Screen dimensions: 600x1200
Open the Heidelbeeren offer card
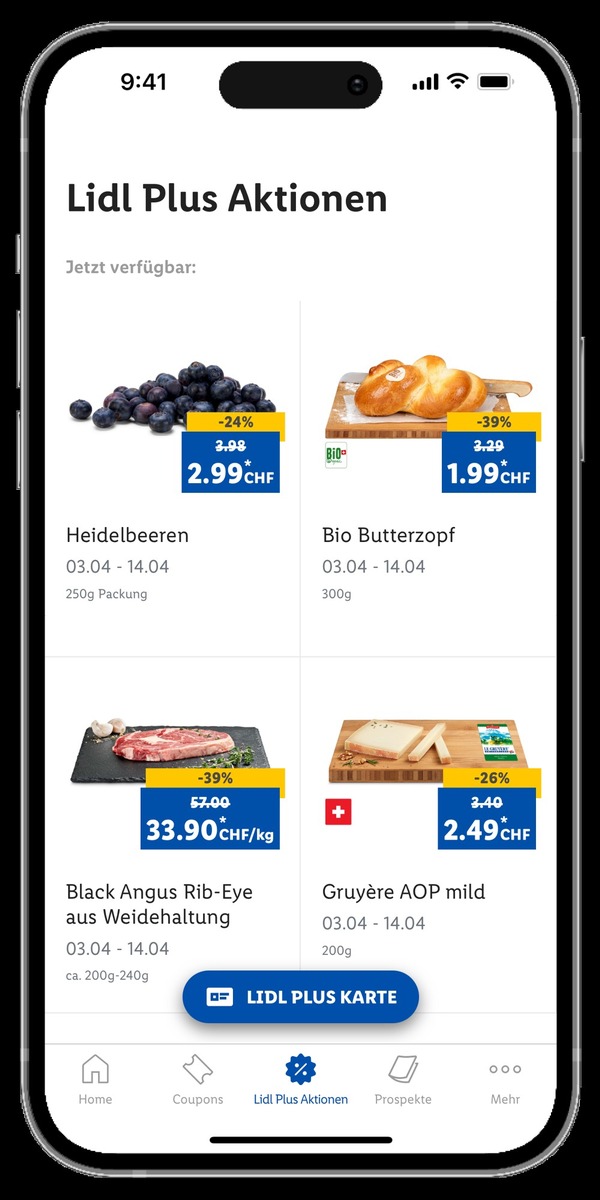(172, 480)
